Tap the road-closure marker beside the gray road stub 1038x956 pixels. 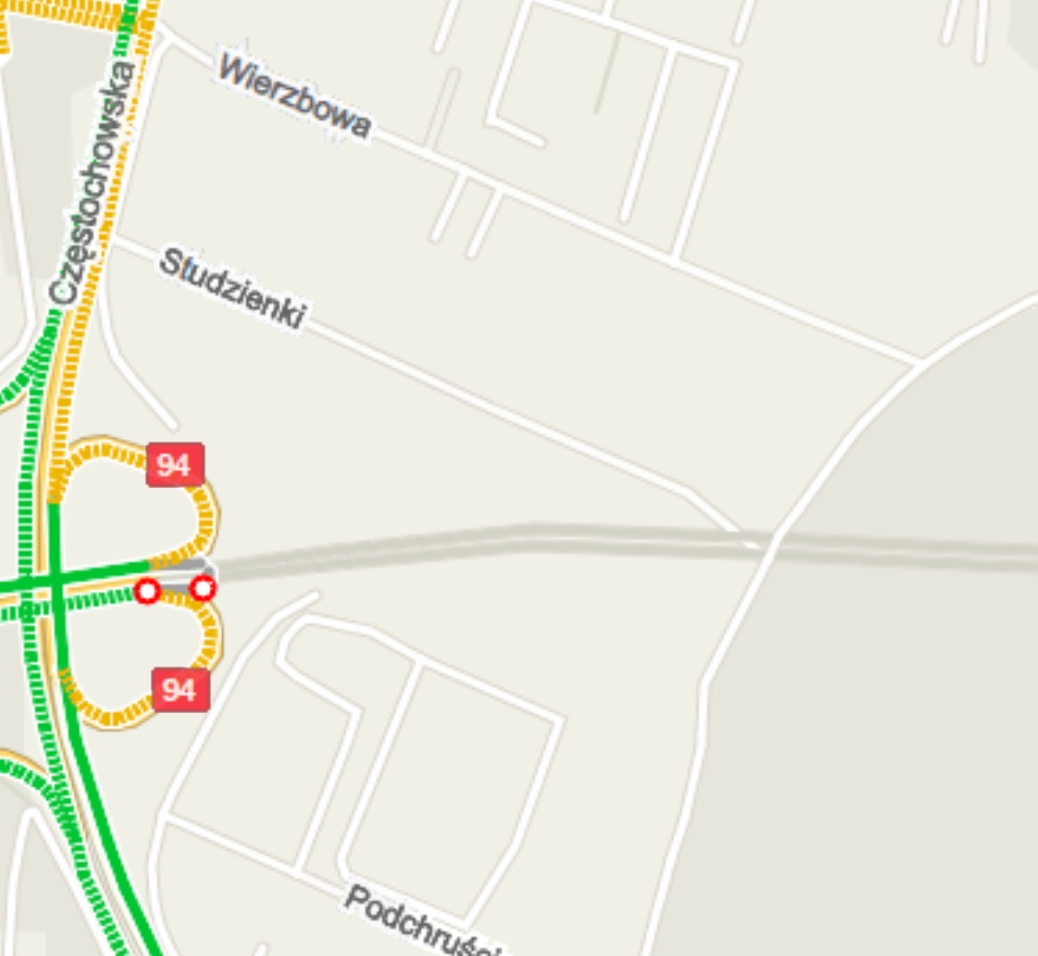click(203, 588)
